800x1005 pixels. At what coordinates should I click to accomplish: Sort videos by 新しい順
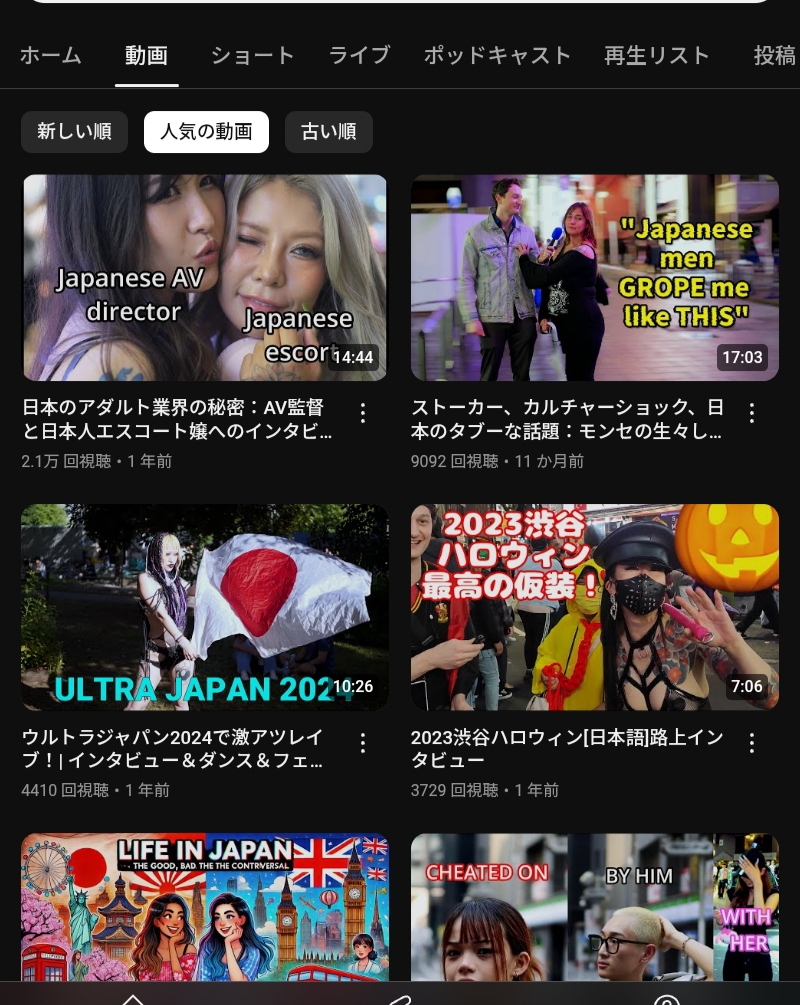pyautogui.click(x=74, y=132)
